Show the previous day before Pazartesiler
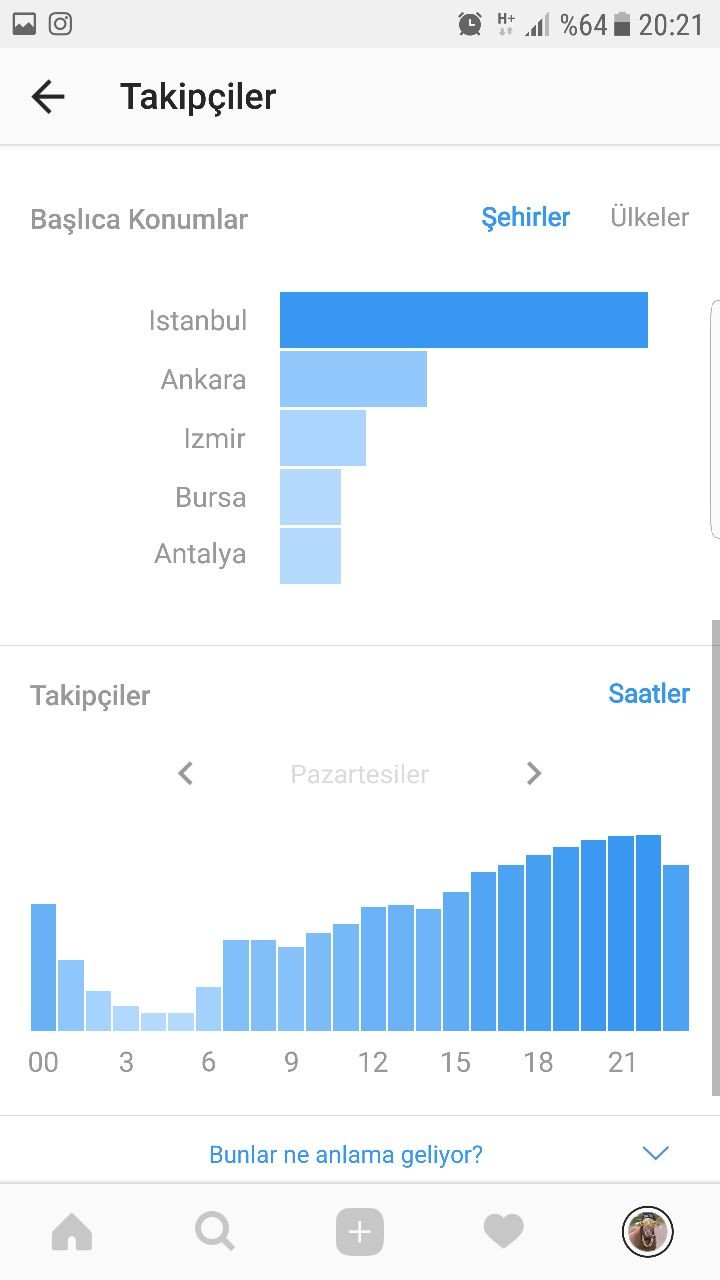The width and height of the screenshot is (720, 1280). coord(185,773)
